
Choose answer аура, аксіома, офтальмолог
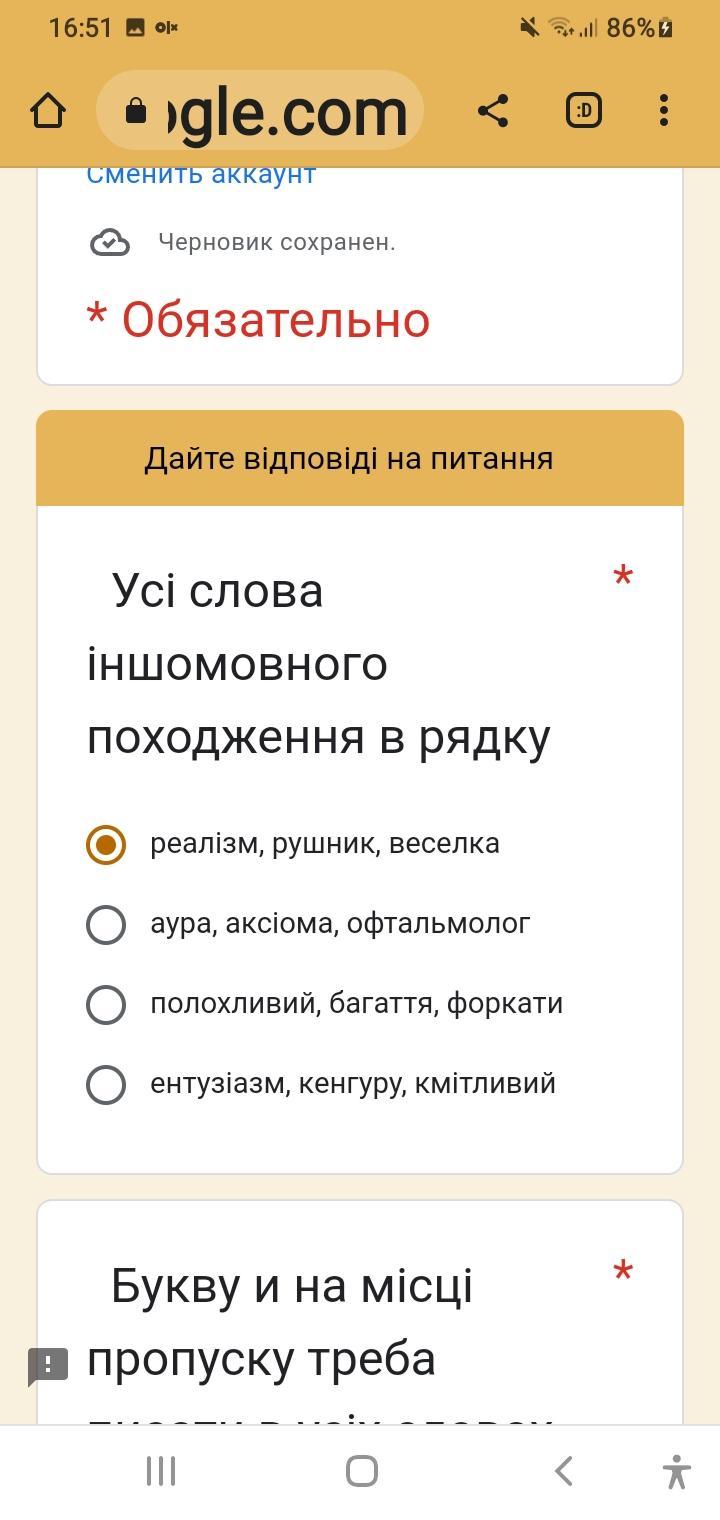click(x=106, y=924)
